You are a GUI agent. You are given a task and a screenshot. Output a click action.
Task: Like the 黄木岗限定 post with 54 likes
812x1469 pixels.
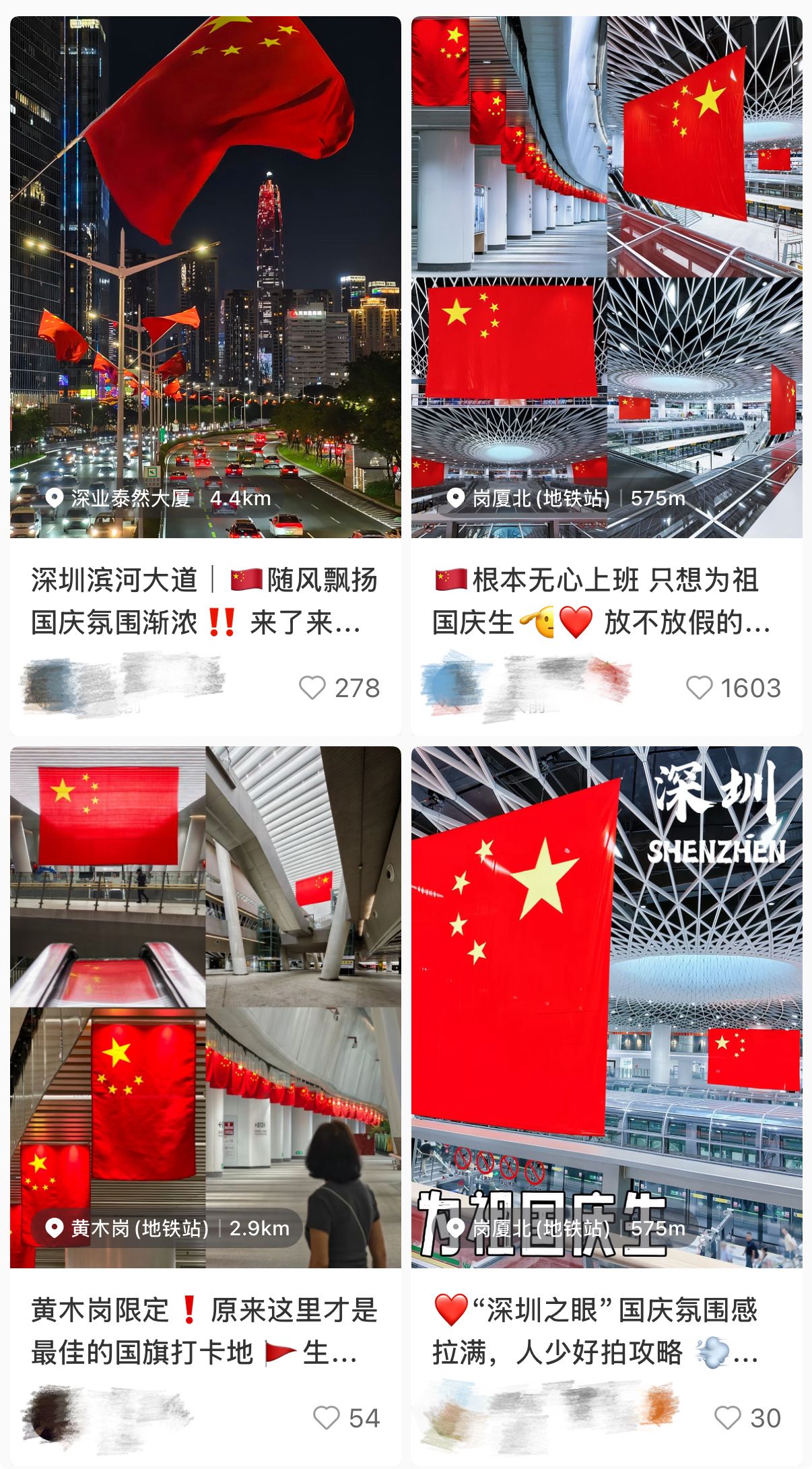coord(327,1417)
